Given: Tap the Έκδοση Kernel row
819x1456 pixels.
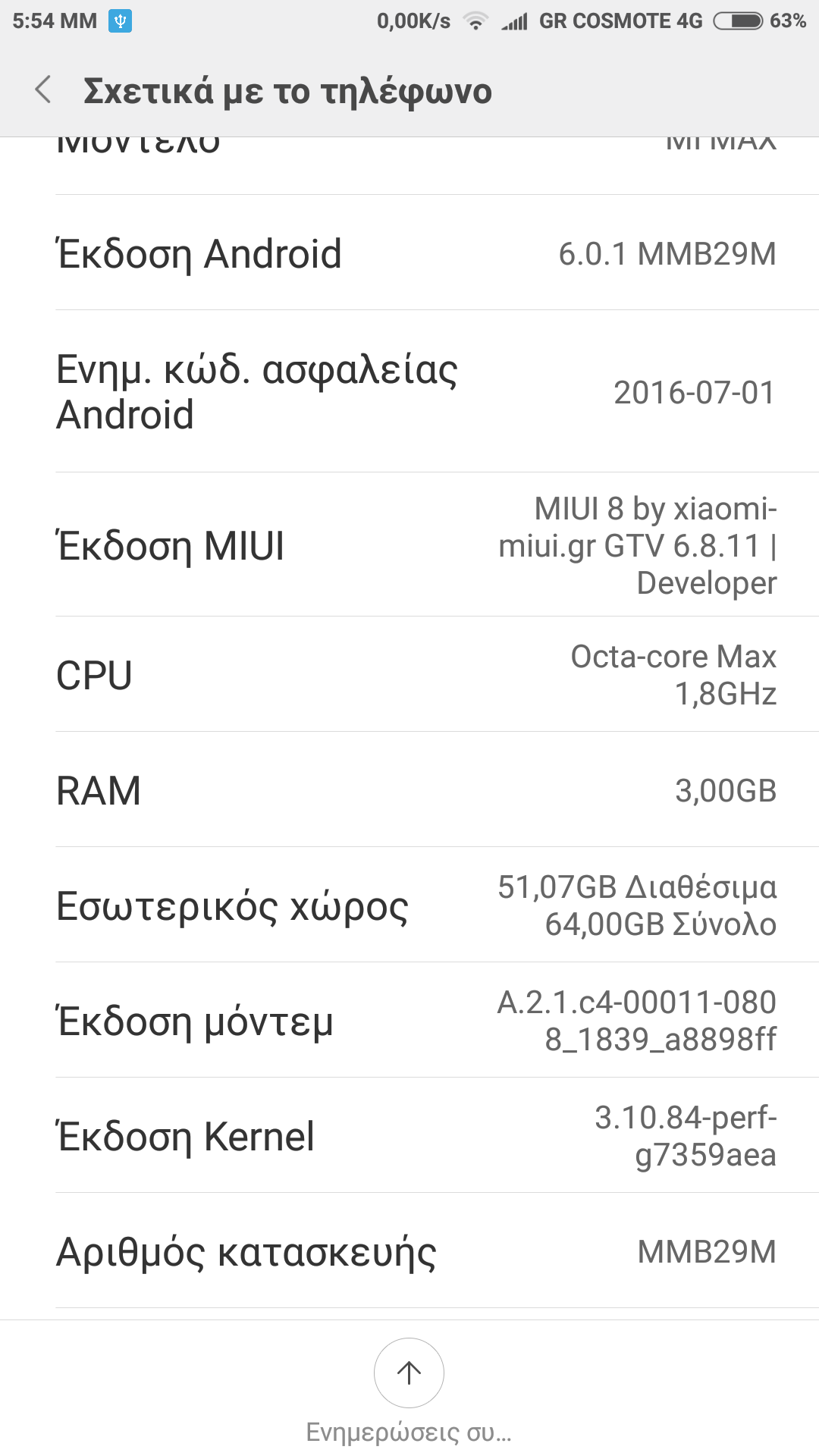Looking at the screenshot, I should point(409,1136).
